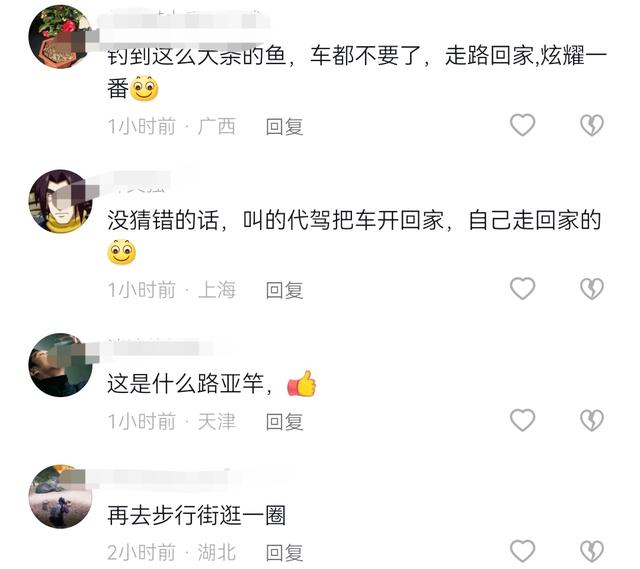Like the comment from 广西
This screenshot has width=640, height=569.
pyautogui.click(x=522, y=125)
